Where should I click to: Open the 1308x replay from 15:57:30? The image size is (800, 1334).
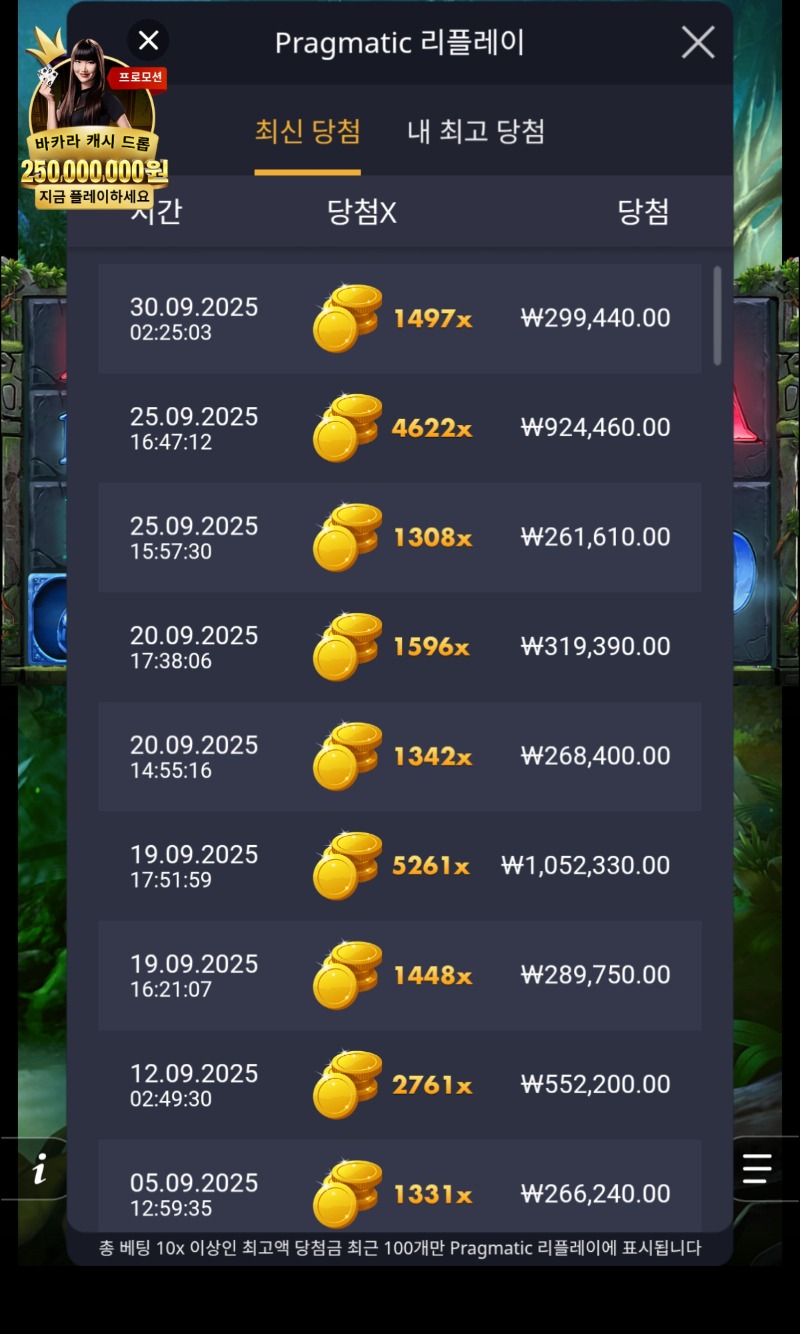pos(400,537)
